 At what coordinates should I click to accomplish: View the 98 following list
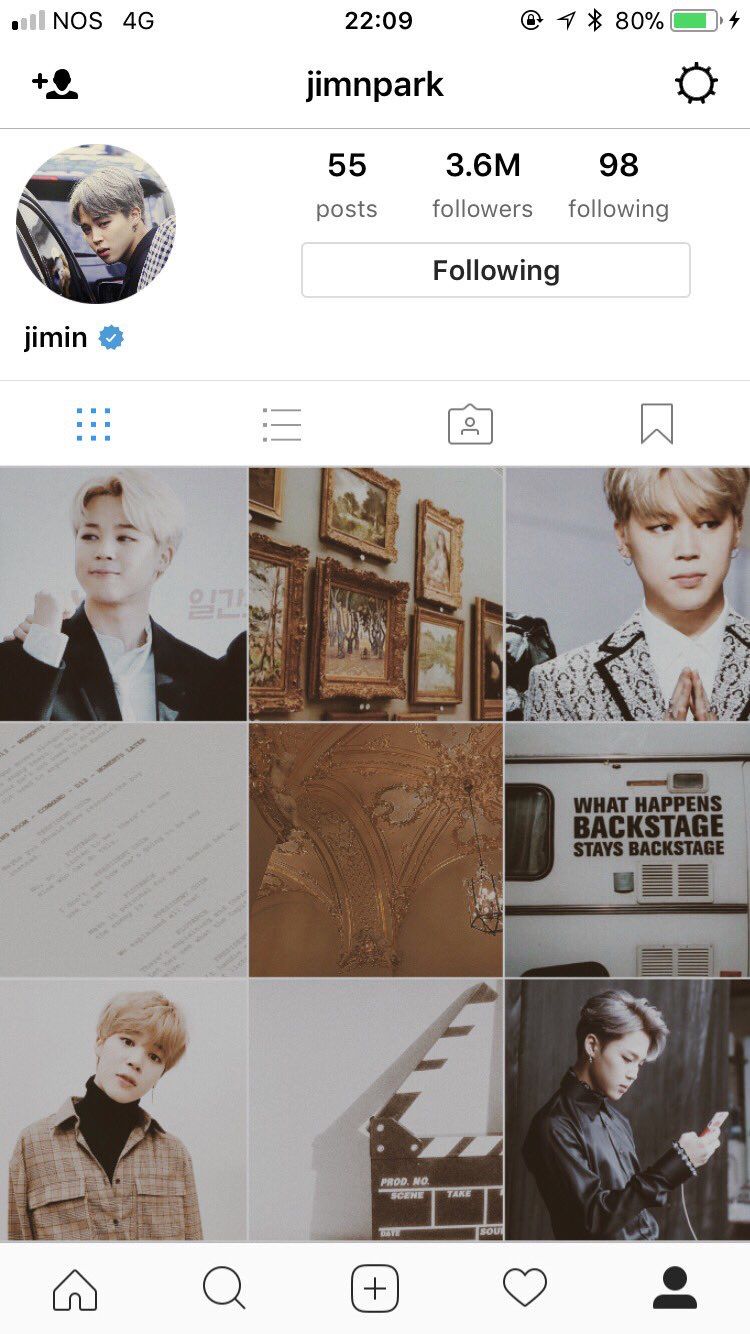(x=618, y=185)
